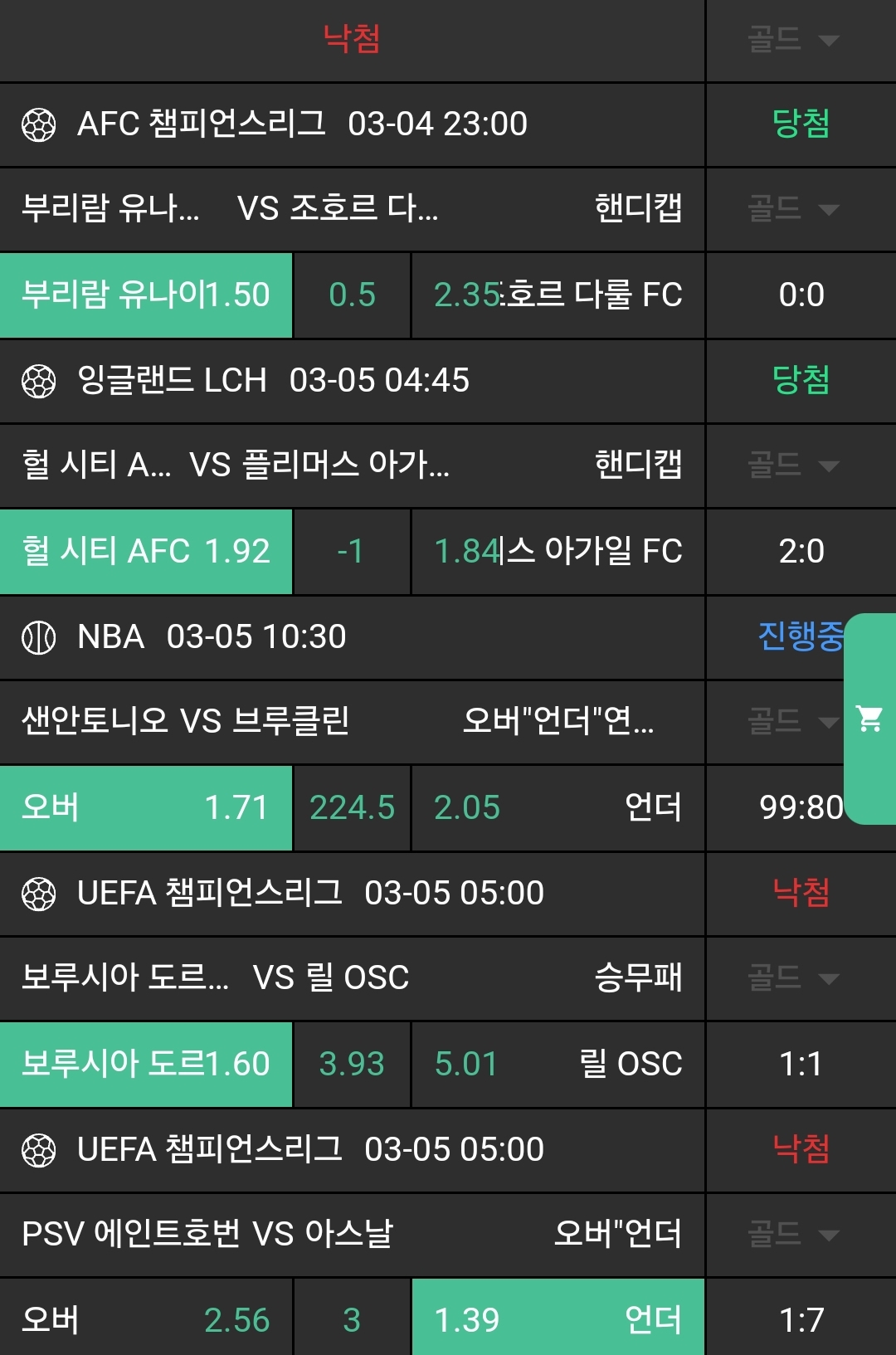Expand 골드 dropdown for PSV 에인트호번 VS 아스날
The height and width of the screenshot is (1355, 896).
coord(794,1235)
